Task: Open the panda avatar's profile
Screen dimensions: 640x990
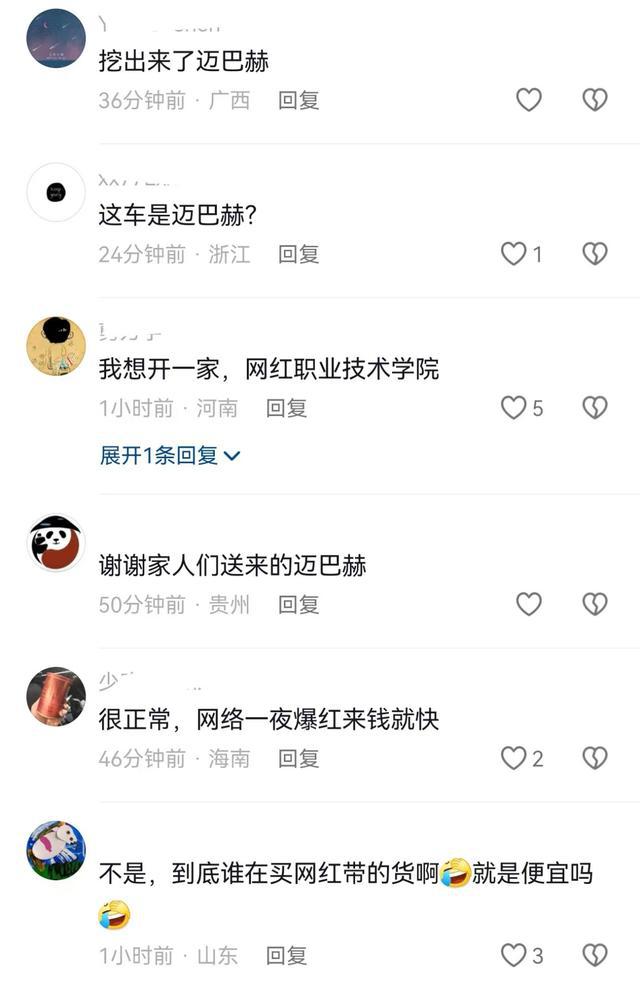Action: coord(56,543)
